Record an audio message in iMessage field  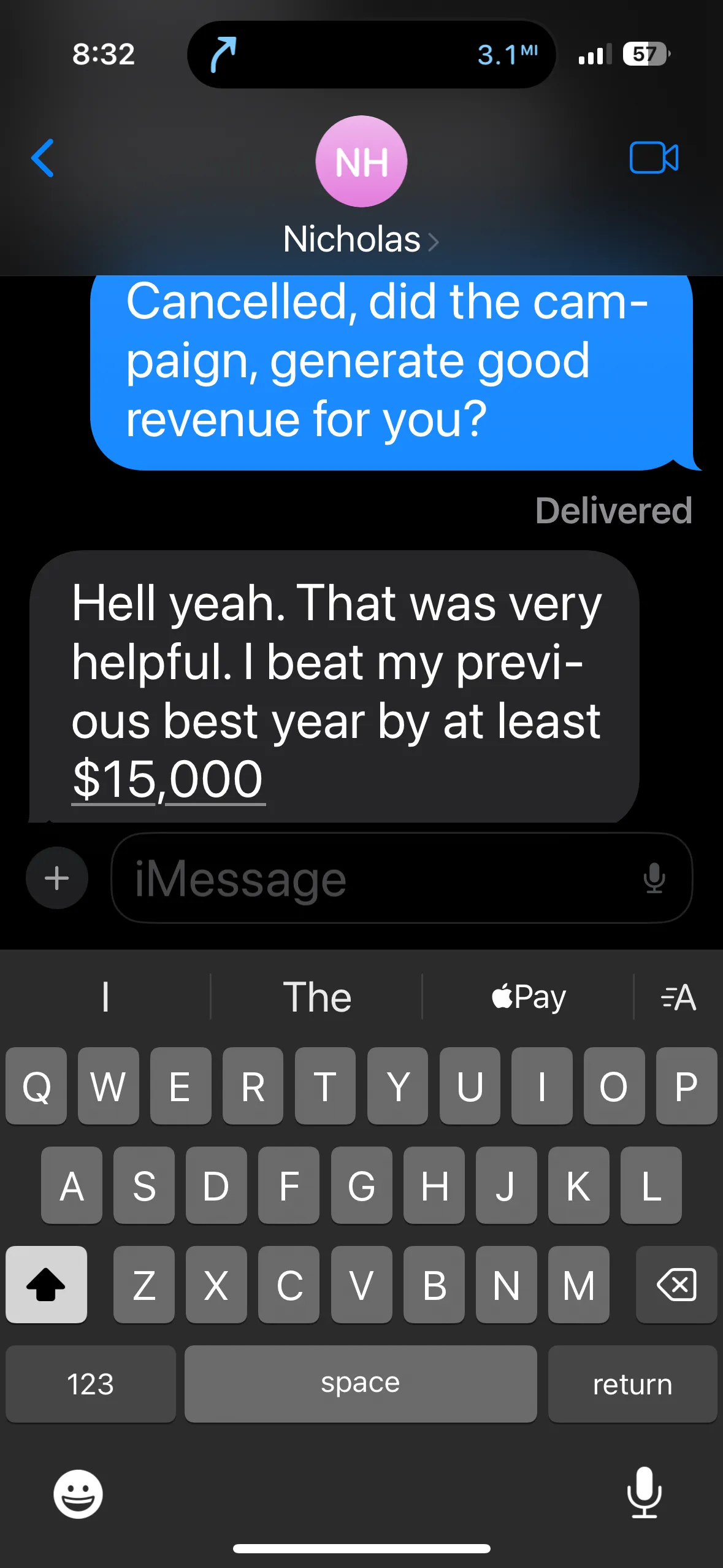pos(654,878)
